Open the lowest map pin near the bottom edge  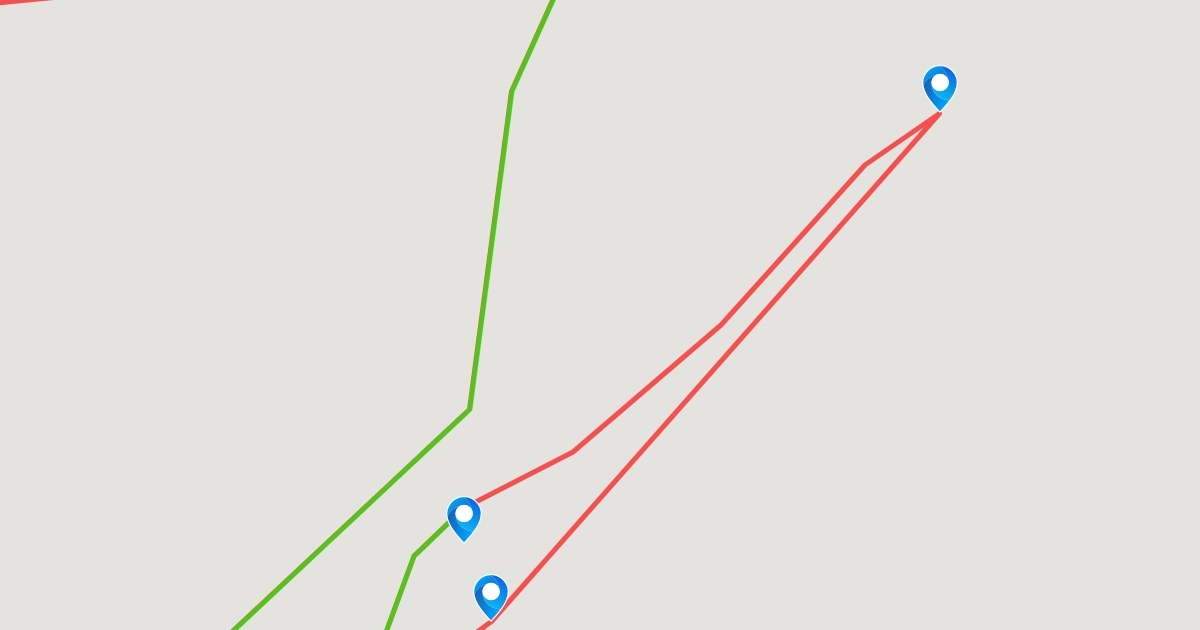coord(491,596)
